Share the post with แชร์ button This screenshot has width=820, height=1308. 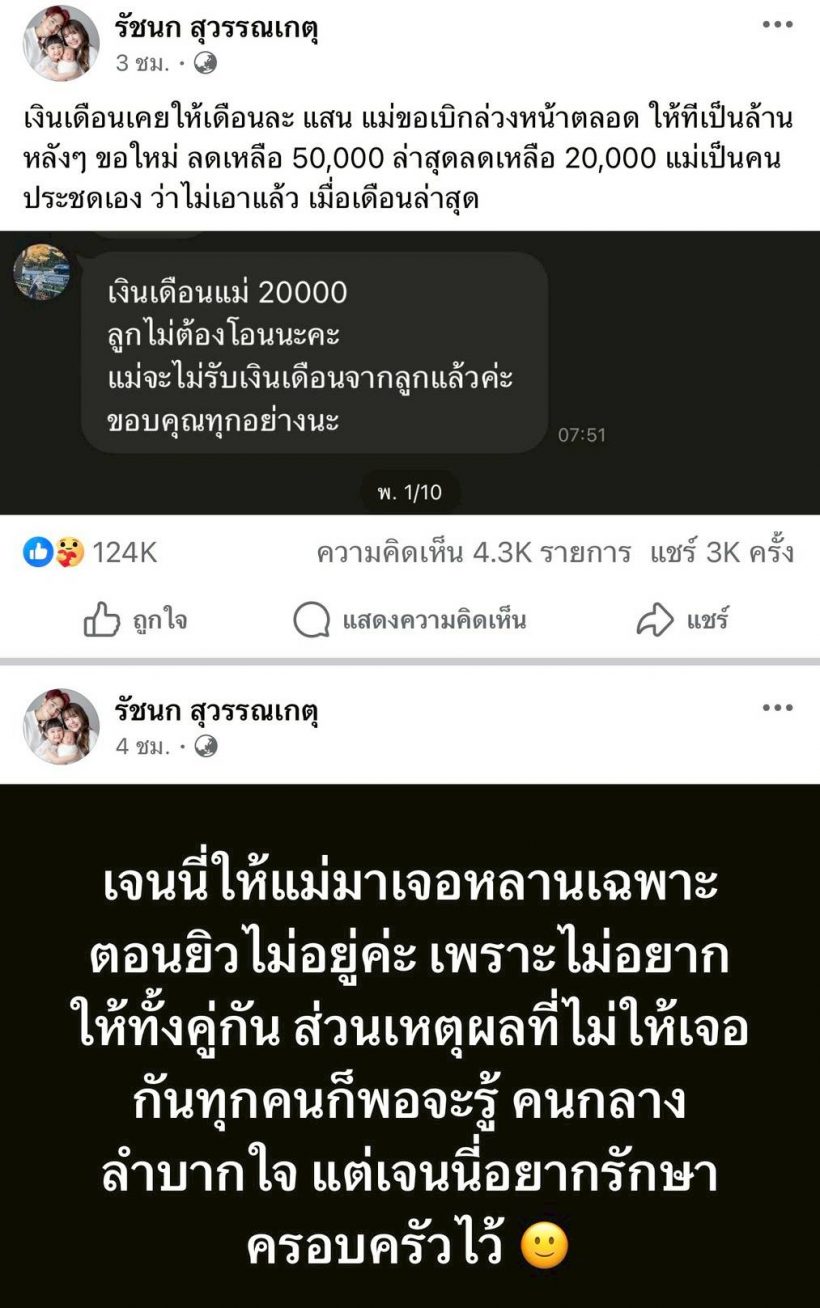pyautogui.click(x=683, y=621)
